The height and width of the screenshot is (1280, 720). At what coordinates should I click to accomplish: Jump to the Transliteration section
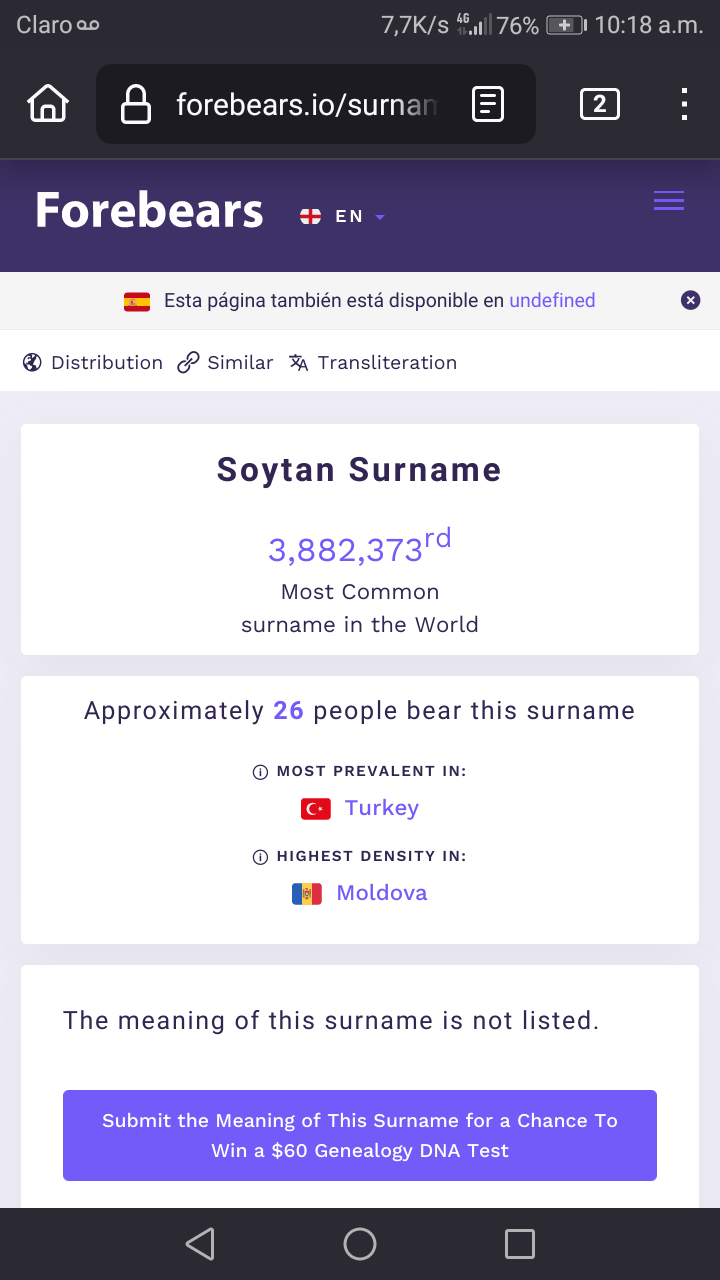(374, 363)
